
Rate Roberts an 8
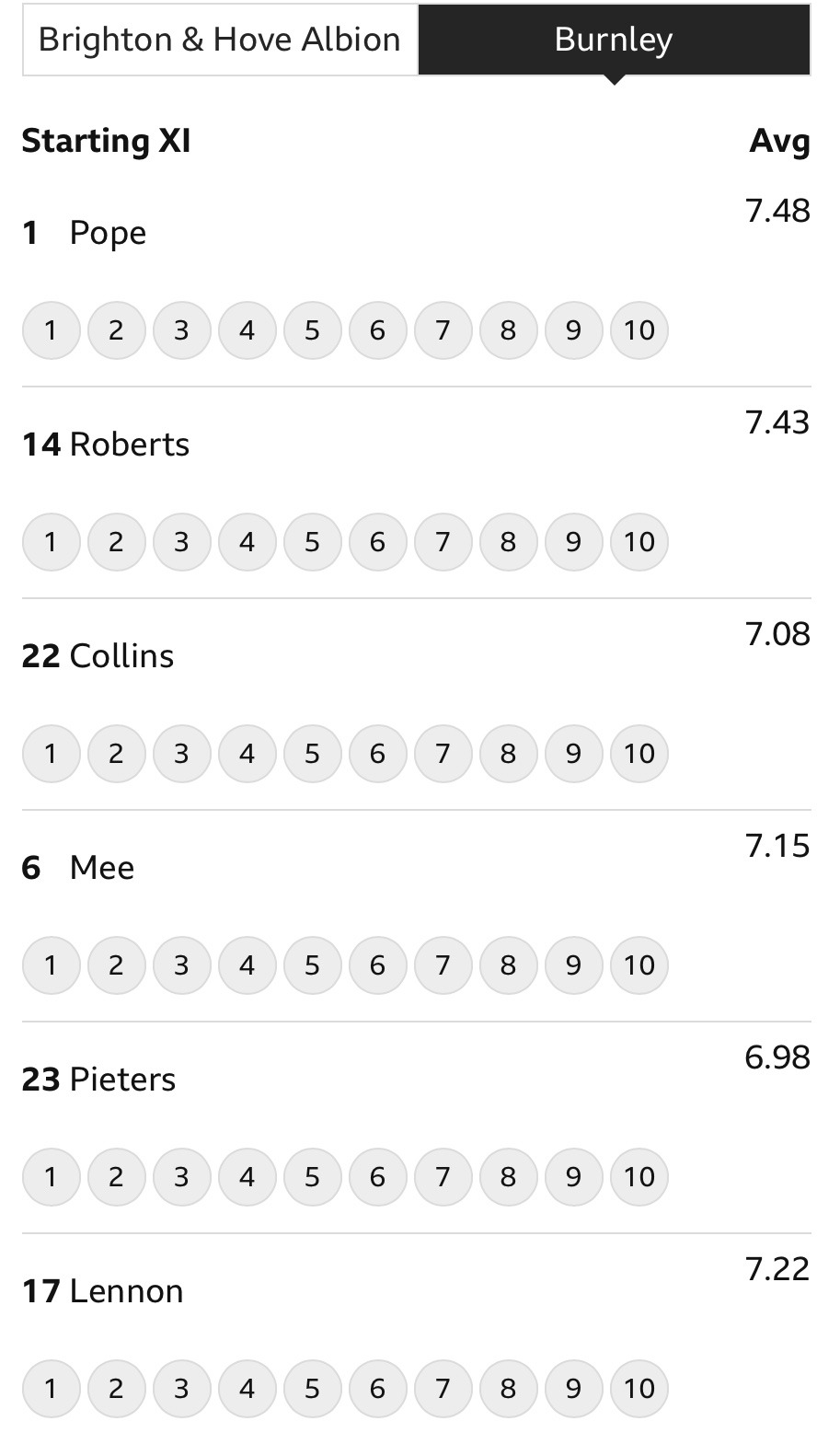click(508, 542)
